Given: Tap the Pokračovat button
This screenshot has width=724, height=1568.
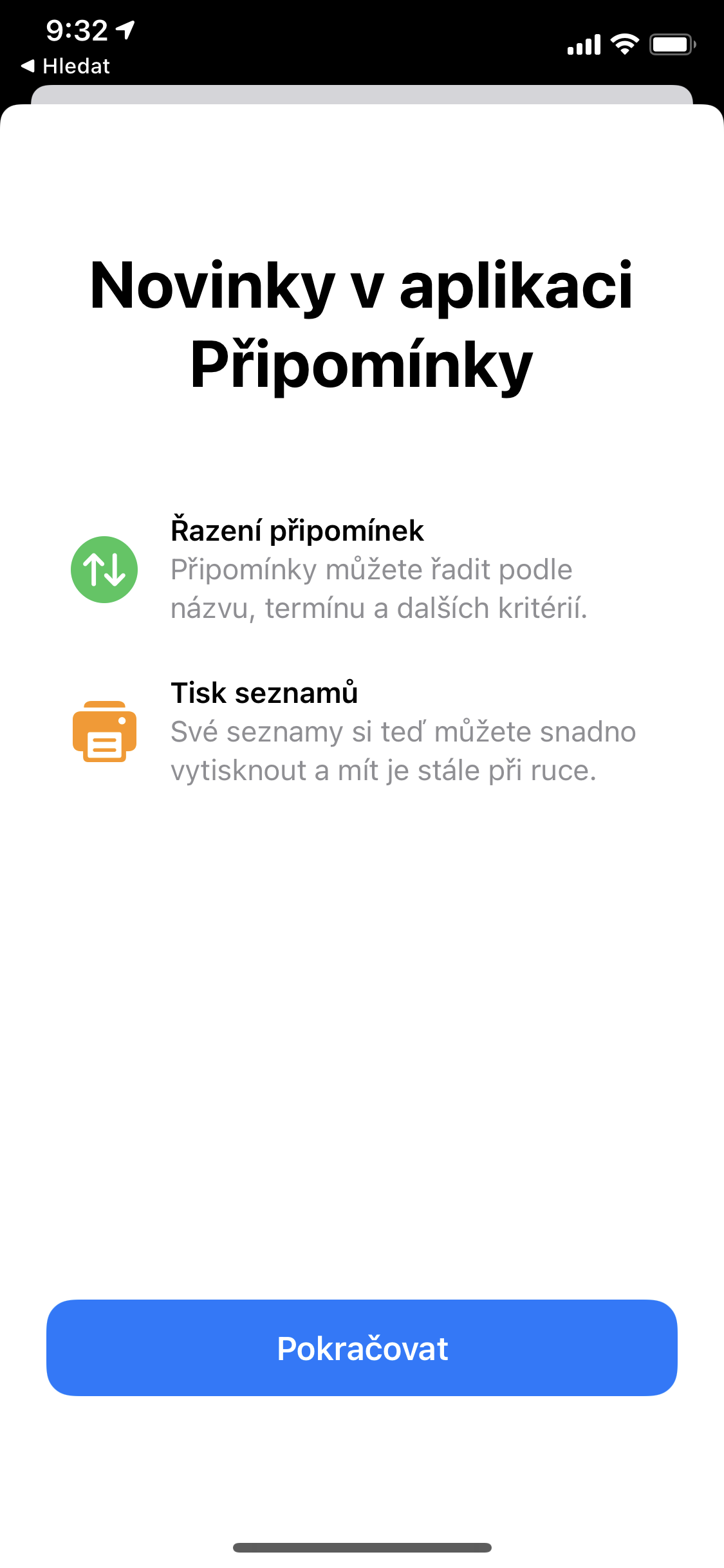Looking at the screenshot, I should [362, 1348].
